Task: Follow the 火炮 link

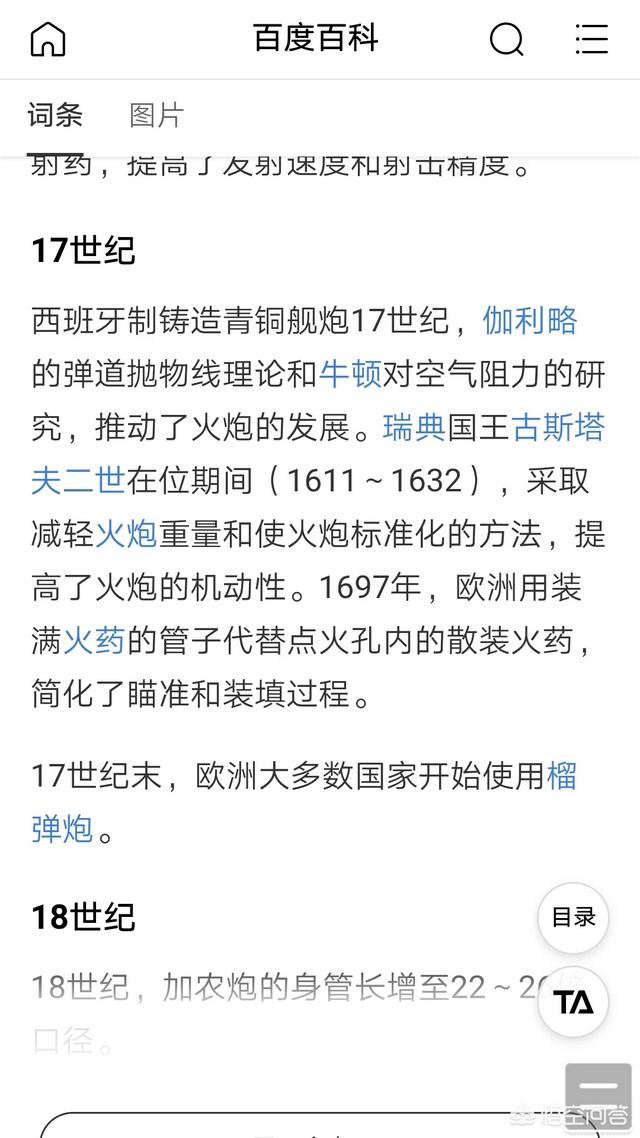Action: click(126, 534)
